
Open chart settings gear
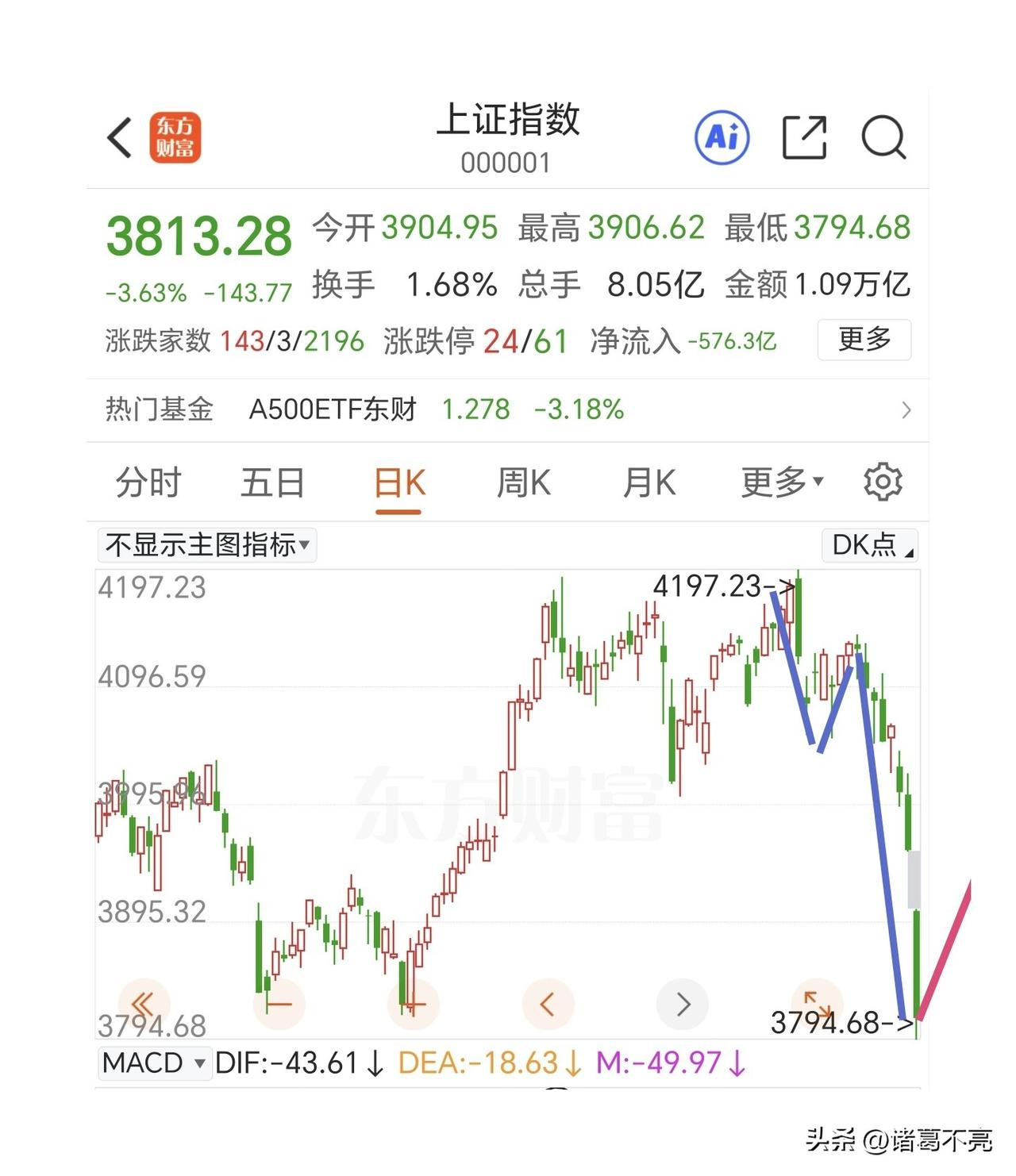tap(883, 481)
